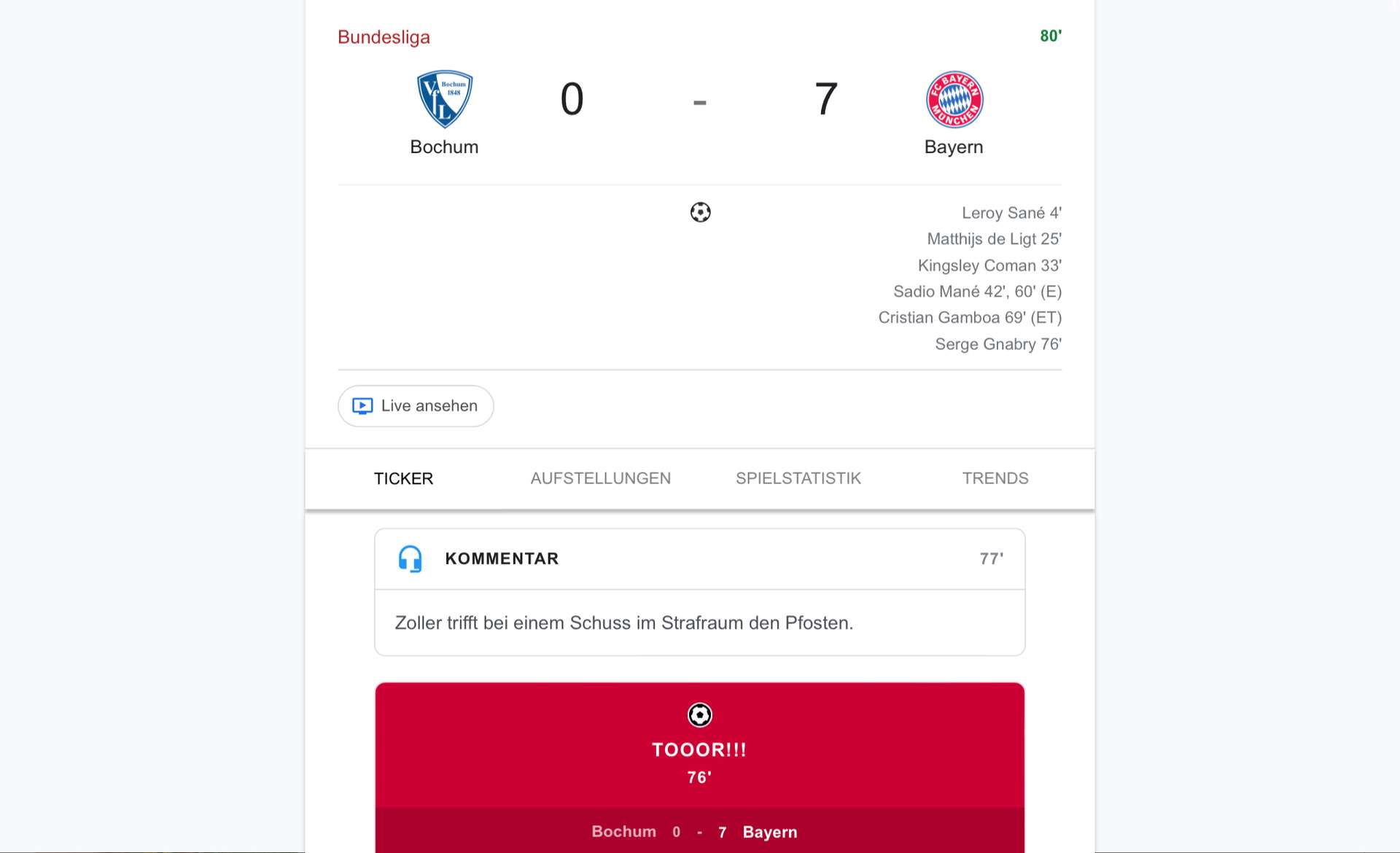1400x853 pixels.
Task: Open the Spielstatistik tab
Action: coord(798,478)
